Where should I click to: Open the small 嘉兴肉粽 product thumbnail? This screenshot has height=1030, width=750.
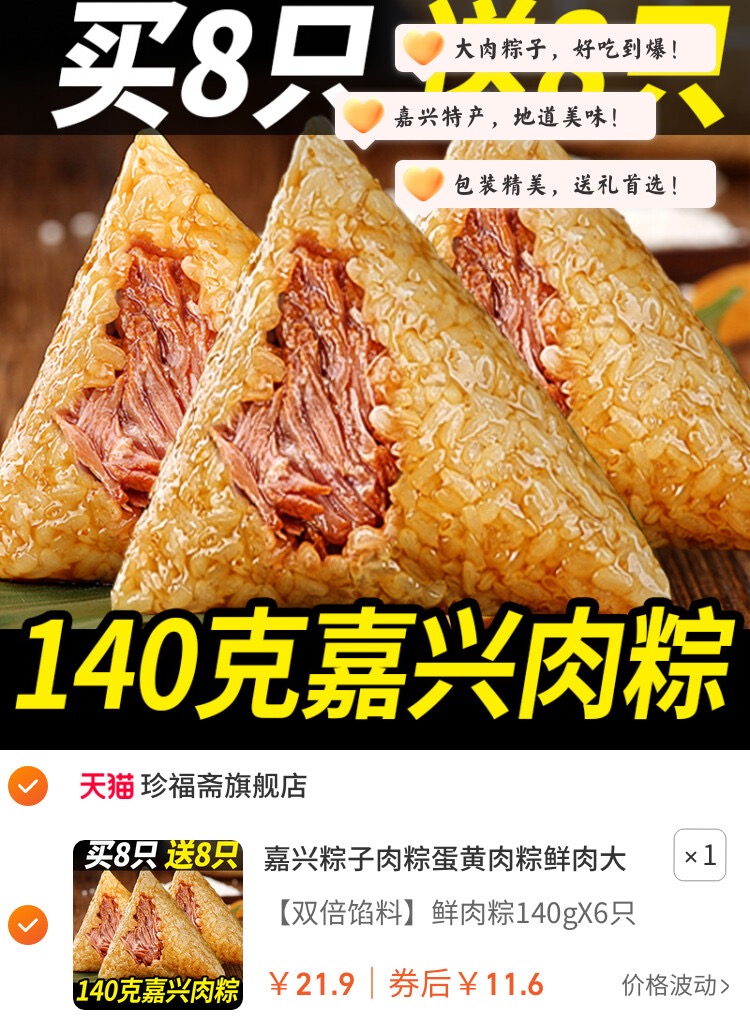point(158,924)
